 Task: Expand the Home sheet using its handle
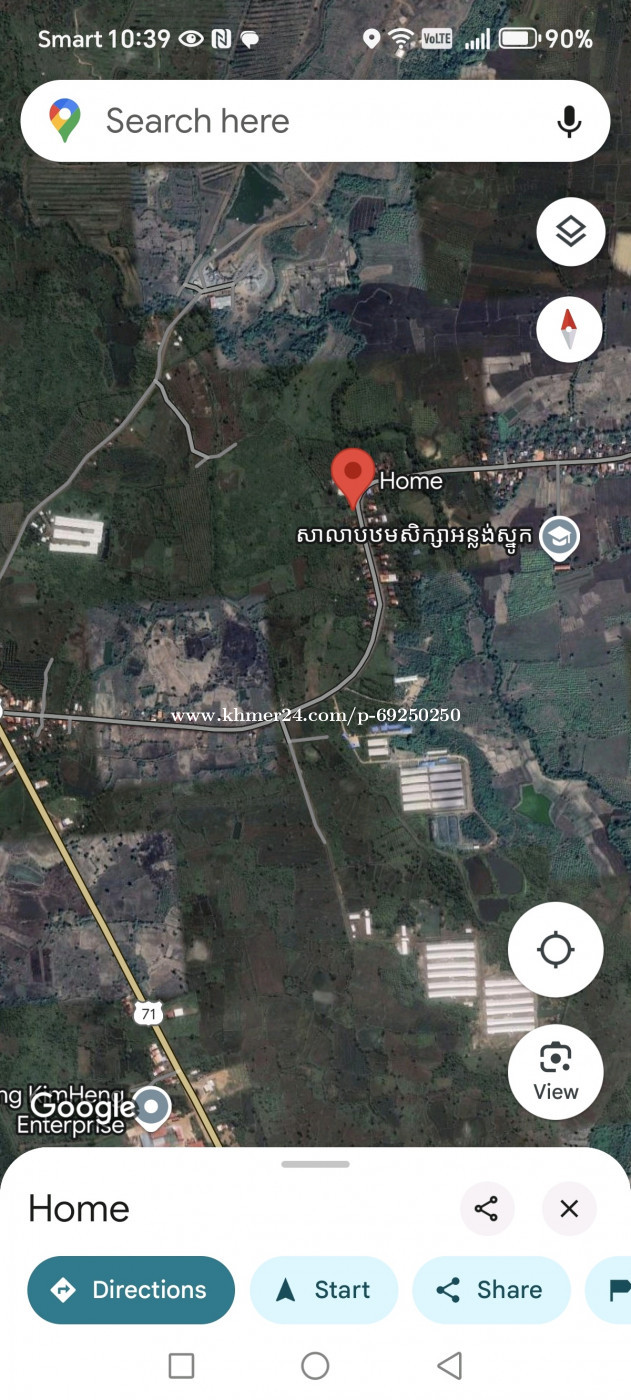(x=315, y=1164)
